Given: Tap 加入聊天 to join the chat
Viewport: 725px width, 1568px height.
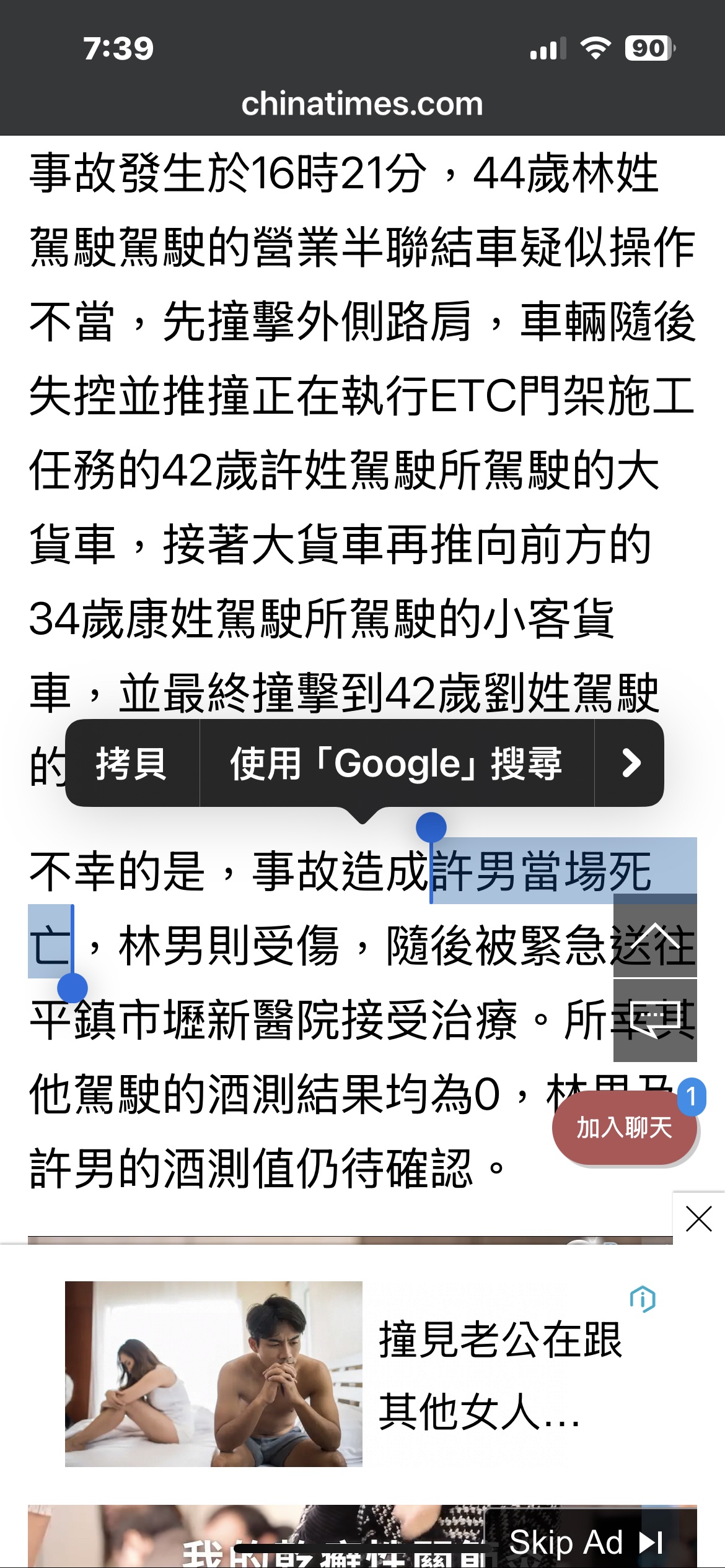Looking at the screenshot, I should pos(624,1128).
